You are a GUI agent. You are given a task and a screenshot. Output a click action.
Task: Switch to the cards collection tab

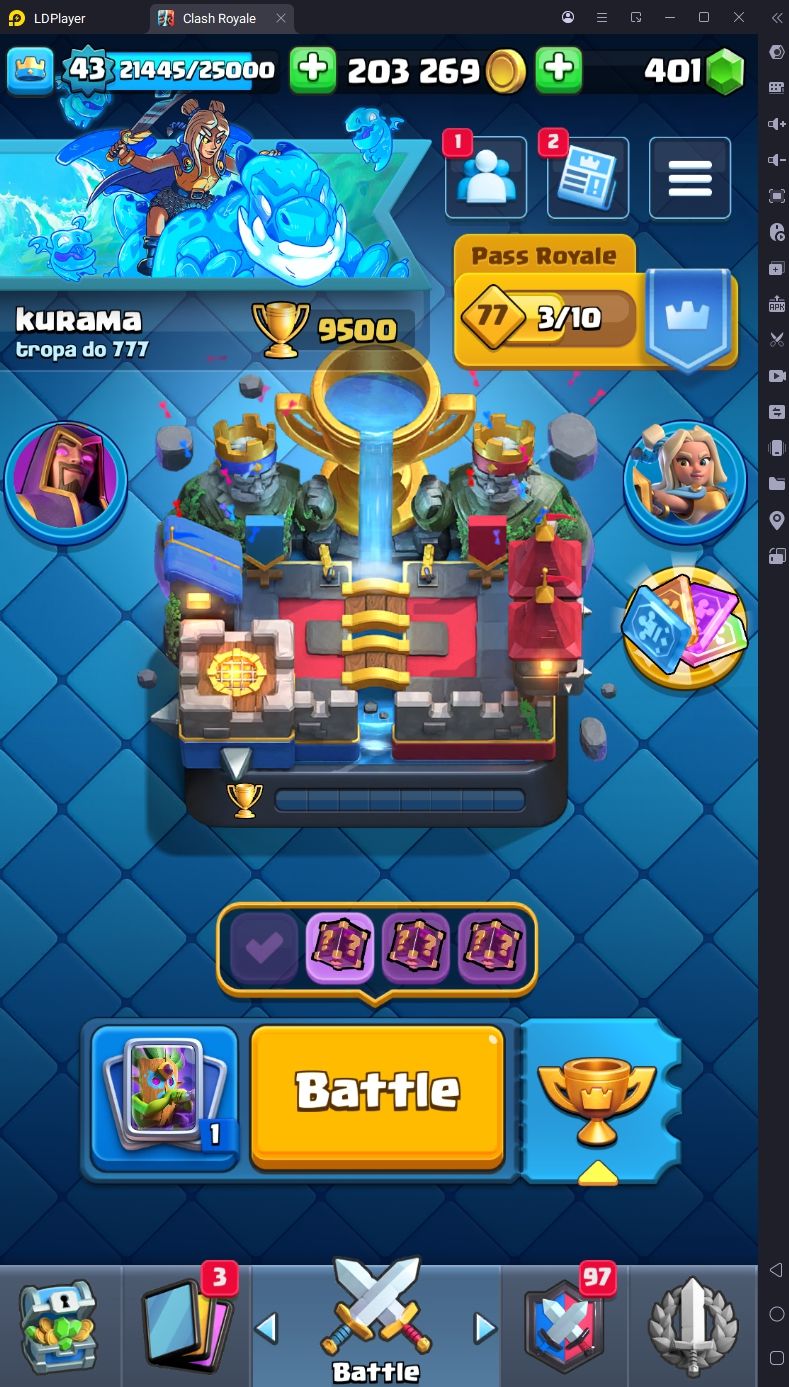(186, 1326)
